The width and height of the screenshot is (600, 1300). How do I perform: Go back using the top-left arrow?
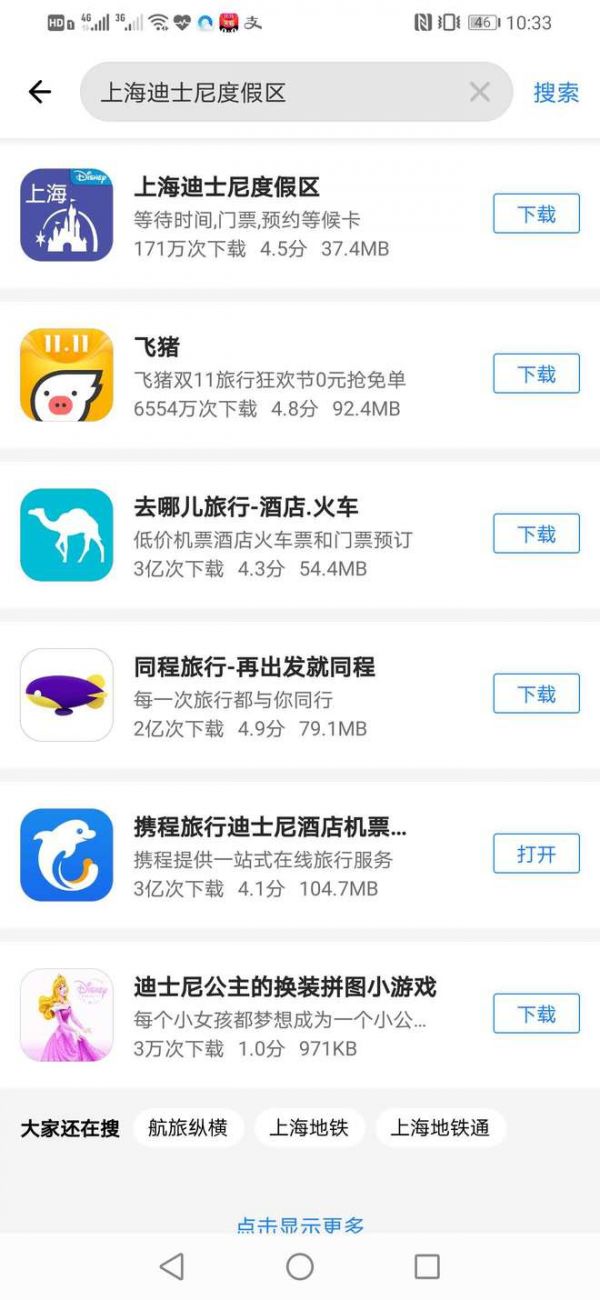click(x=40, y=93)
